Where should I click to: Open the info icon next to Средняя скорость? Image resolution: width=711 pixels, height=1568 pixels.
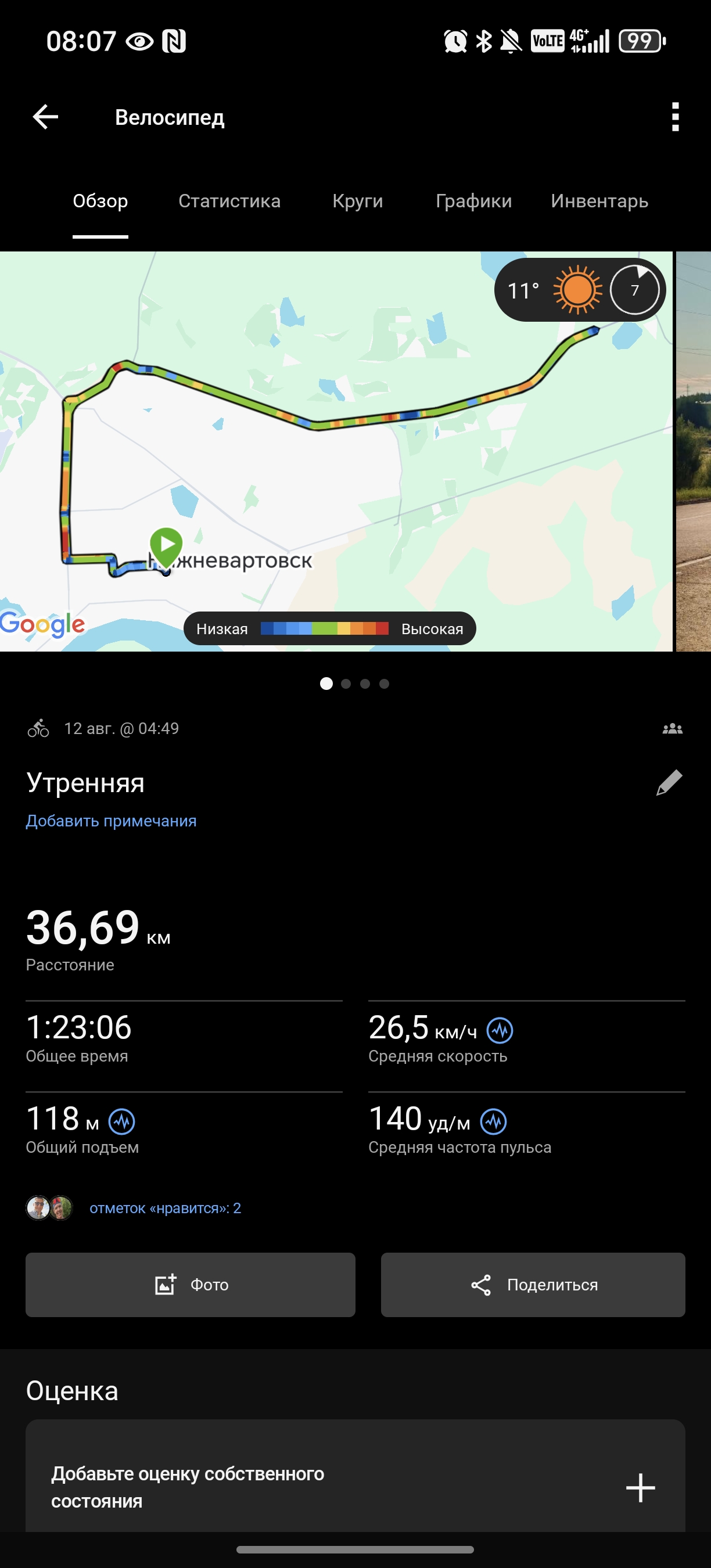tap(500, 1030)
